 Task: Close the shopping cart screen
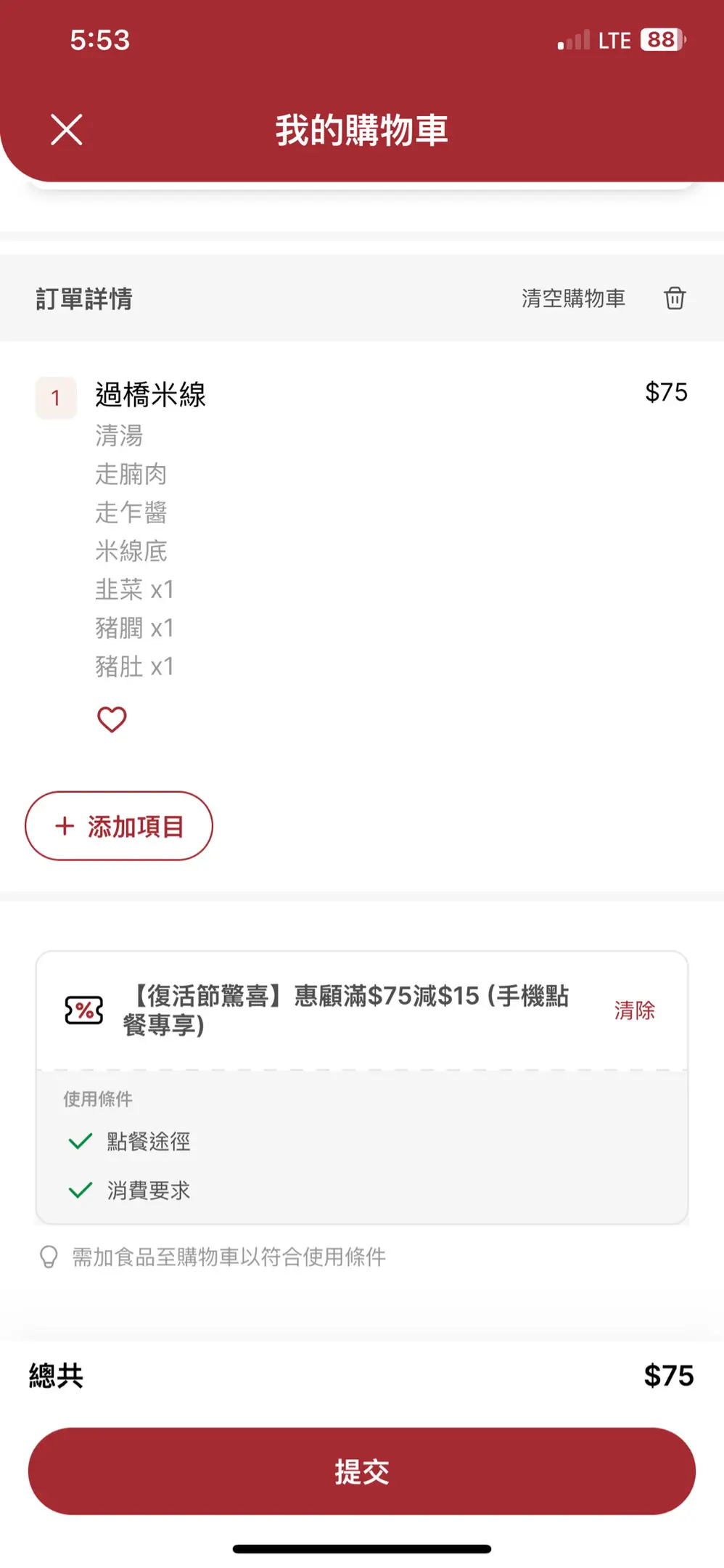(x=67, y=130)
